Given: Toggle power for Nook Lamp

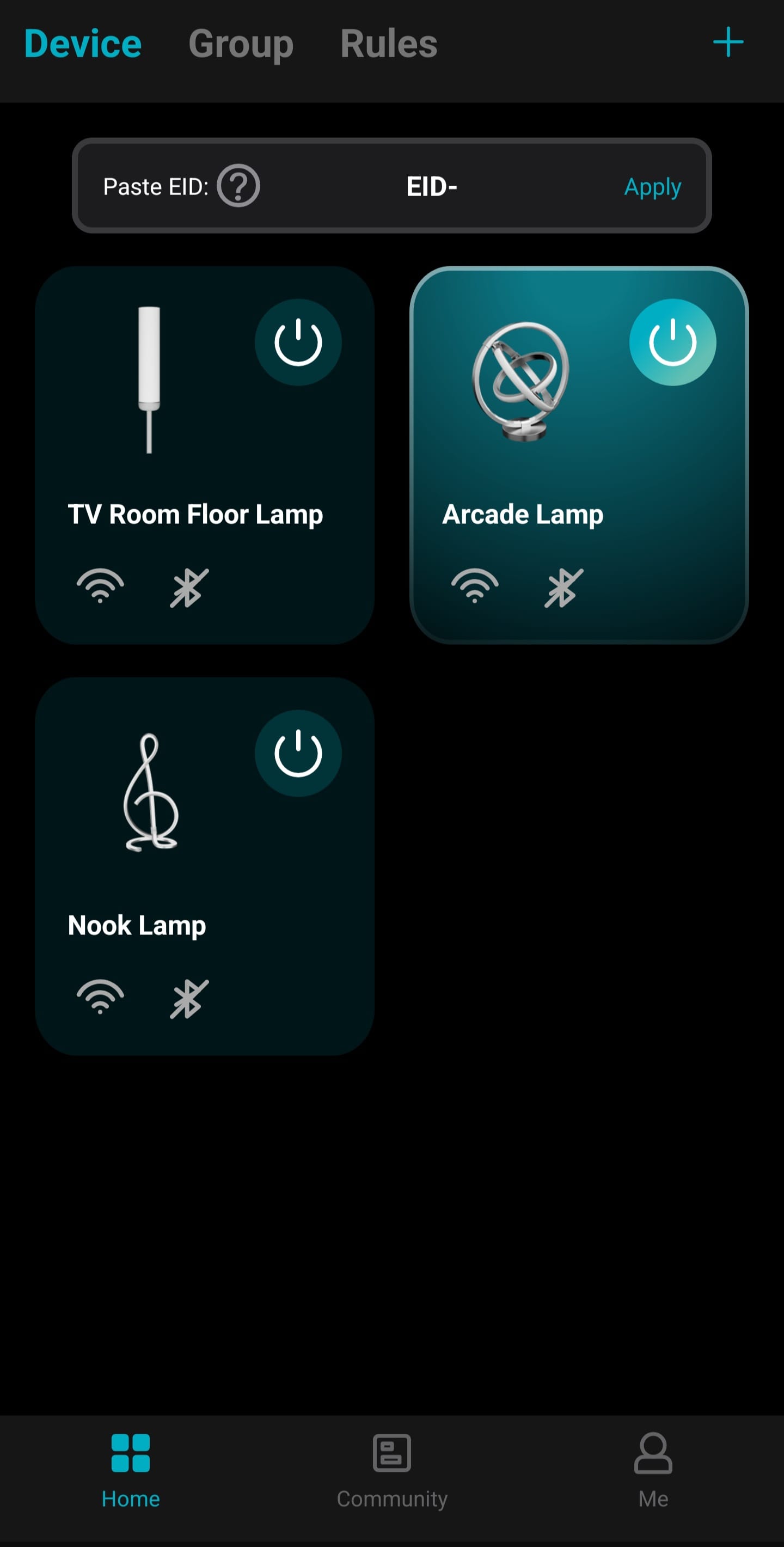Looking at the screenshot, I should (x=298, y=753).
